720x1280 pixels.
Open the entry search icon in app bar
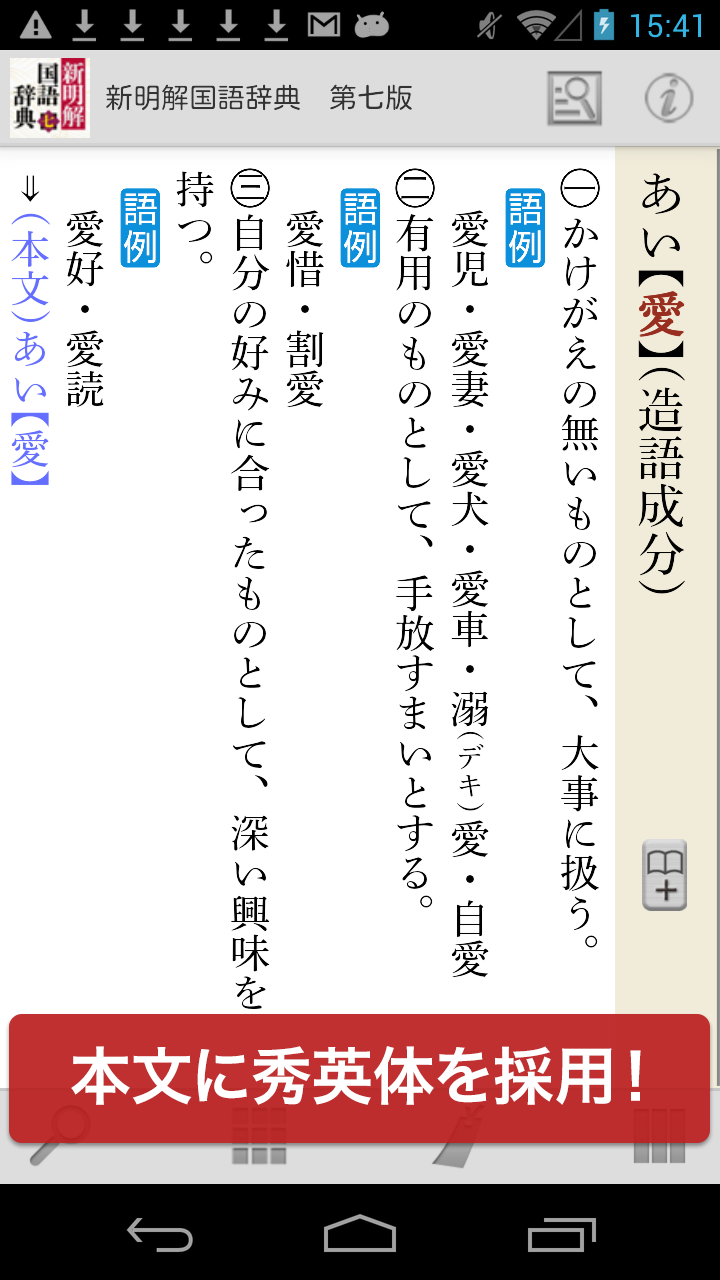click(x=574, y=98)
